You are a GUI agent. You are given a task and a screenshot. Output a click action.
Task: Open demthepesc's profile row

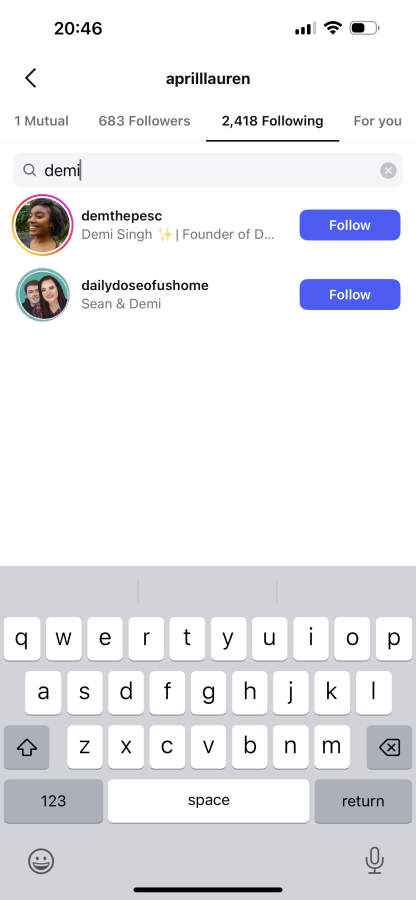point(208,225)
